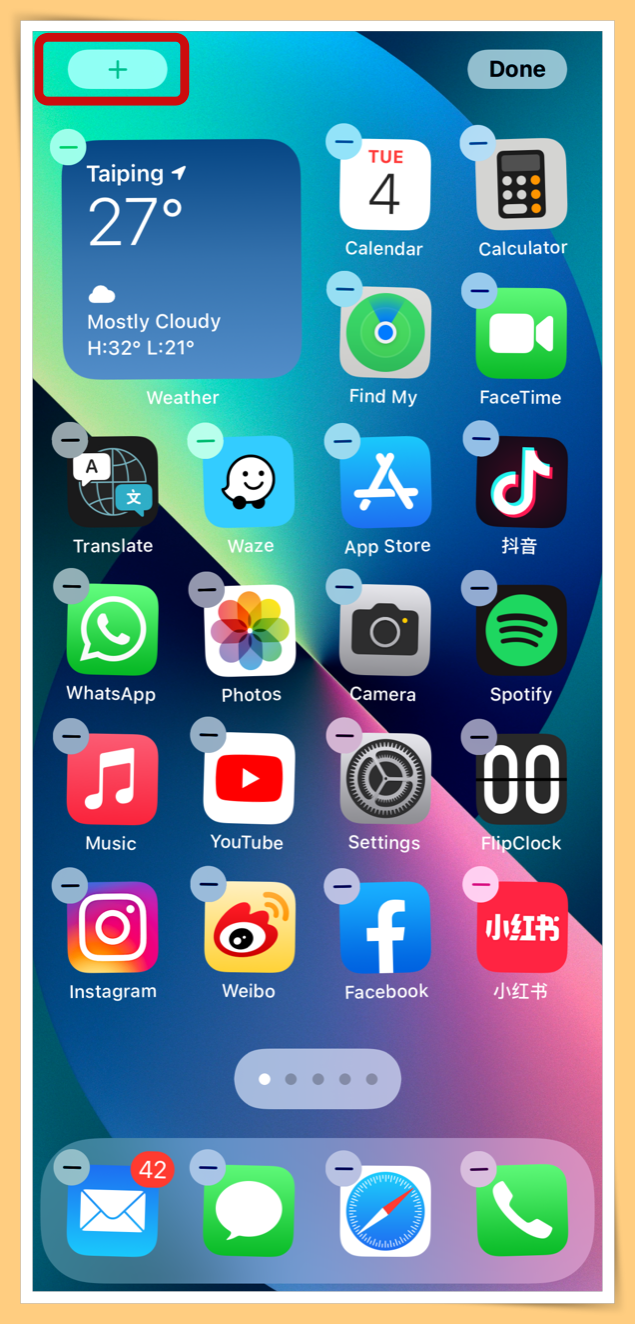
Task: Open YouTube
Action: (249, 779)
